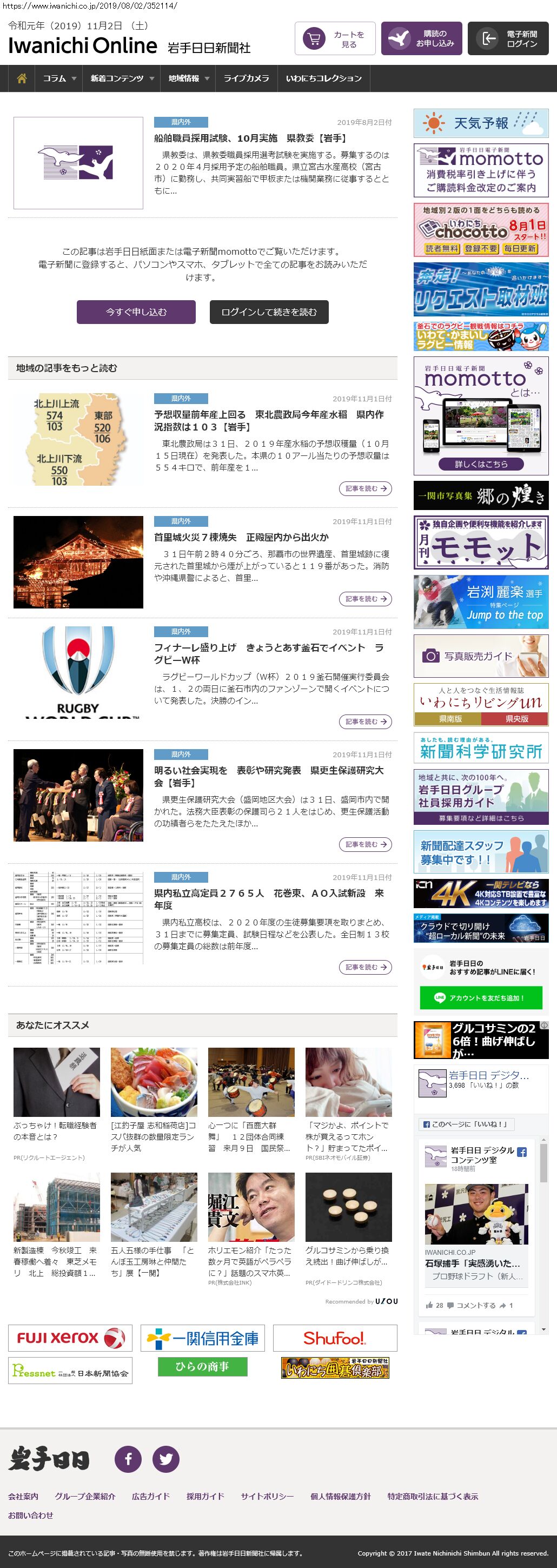Open 会社案内 footer link
Image resolution: width=557 pixels, height=1568 pixels.
click(x=23, y=1496)
